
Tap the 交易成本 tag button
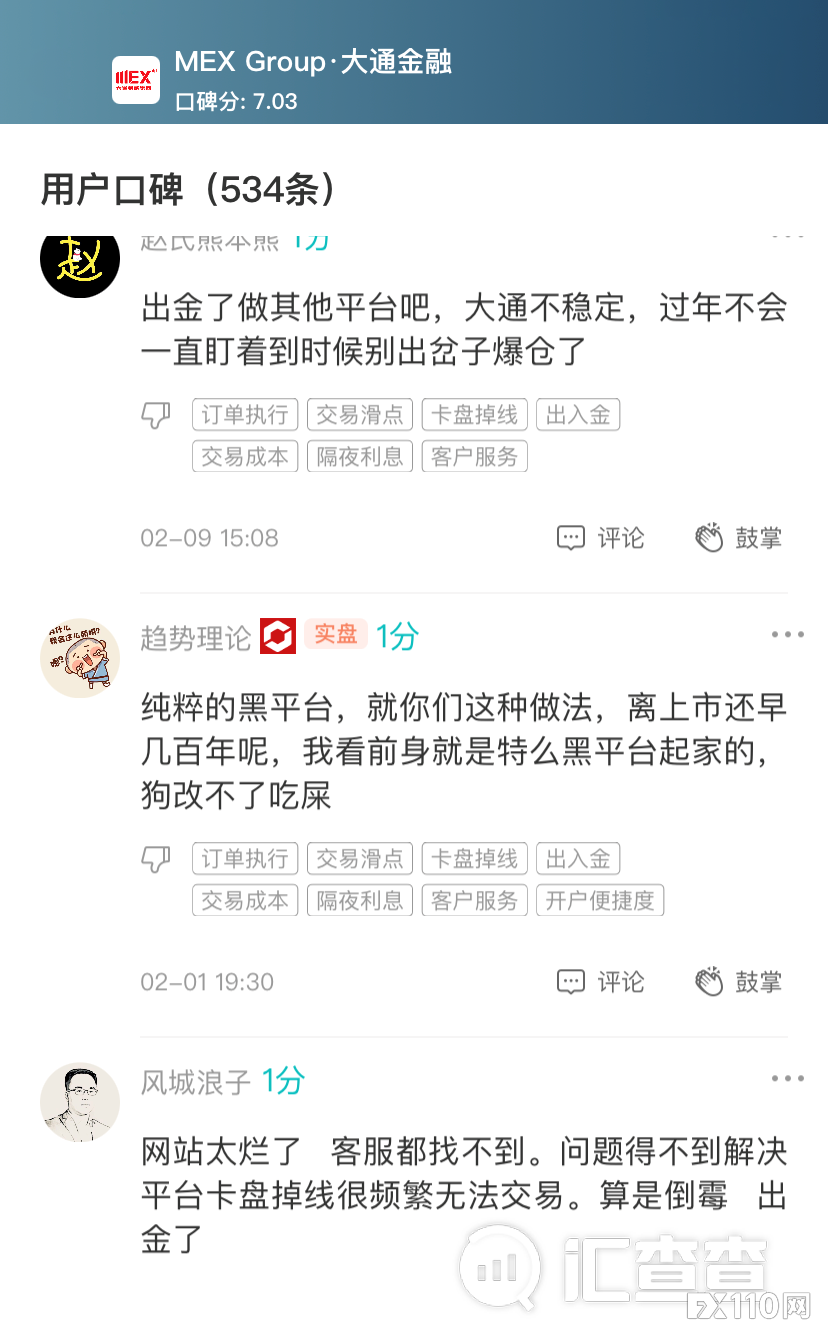[x=245, y=456]
